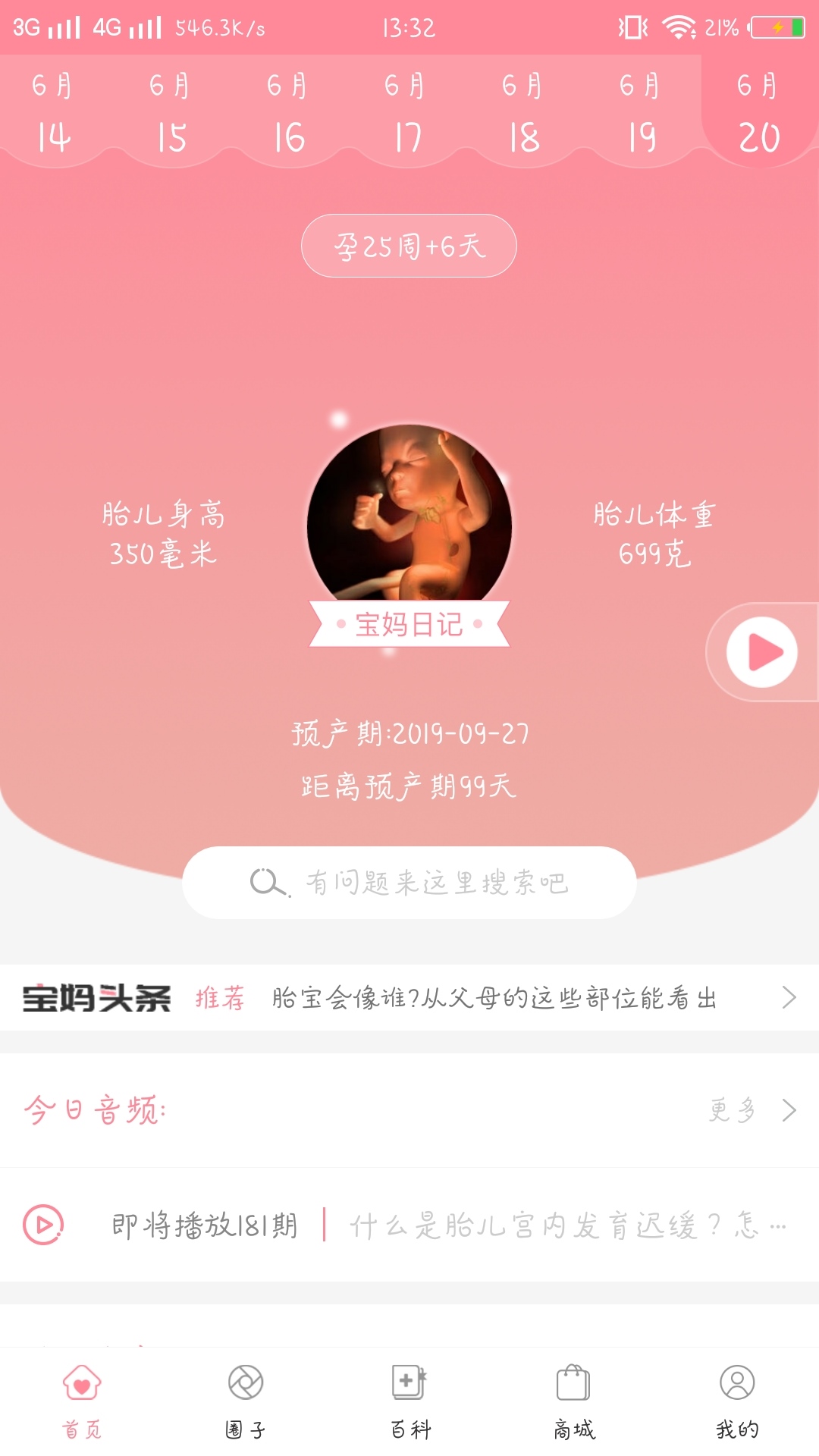The height and width of the screenshot is (1456, 819).
Task: Play audio episode 181 about 胎儿宫内发育迟缓
Action: click(x=44, y=1225)
